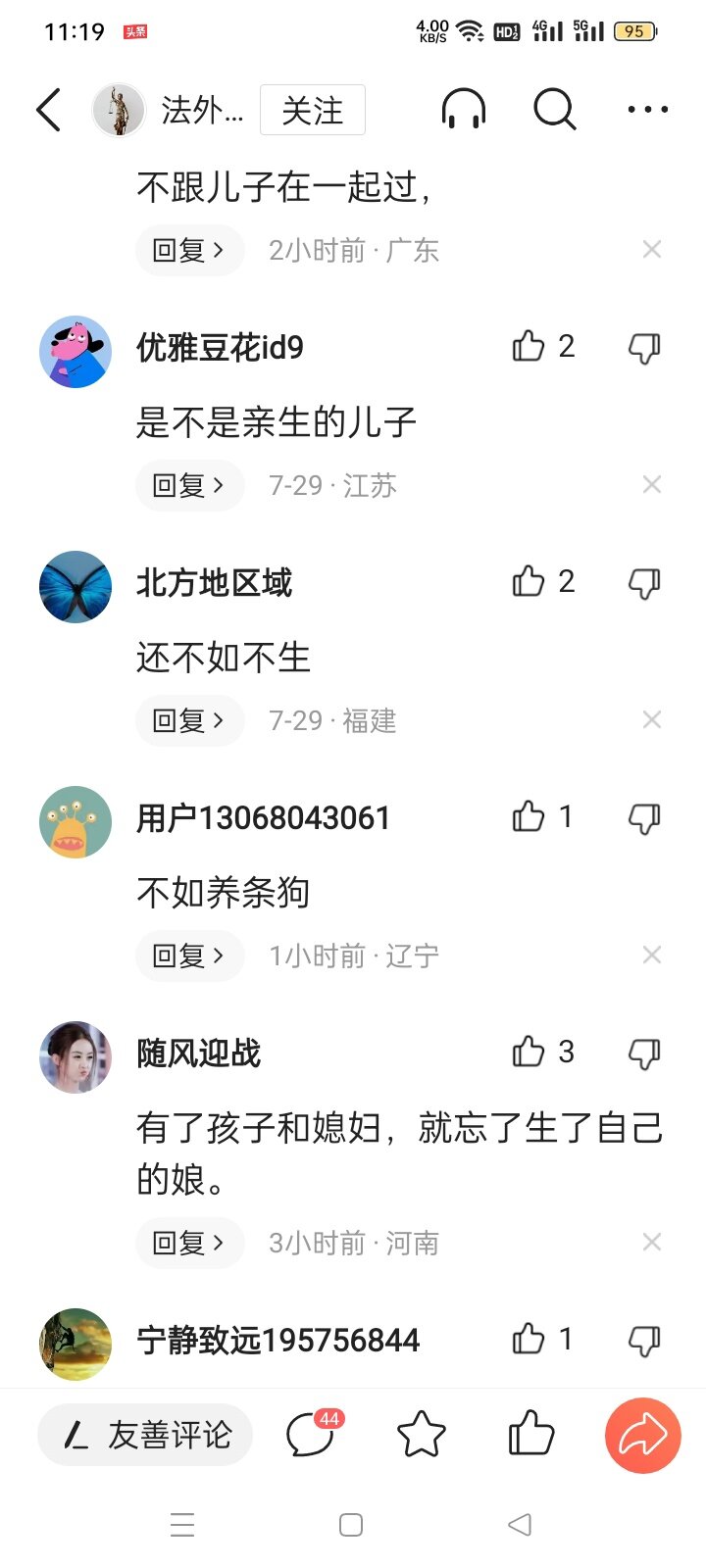Tap the system home button

click(x=350, y=1525)
